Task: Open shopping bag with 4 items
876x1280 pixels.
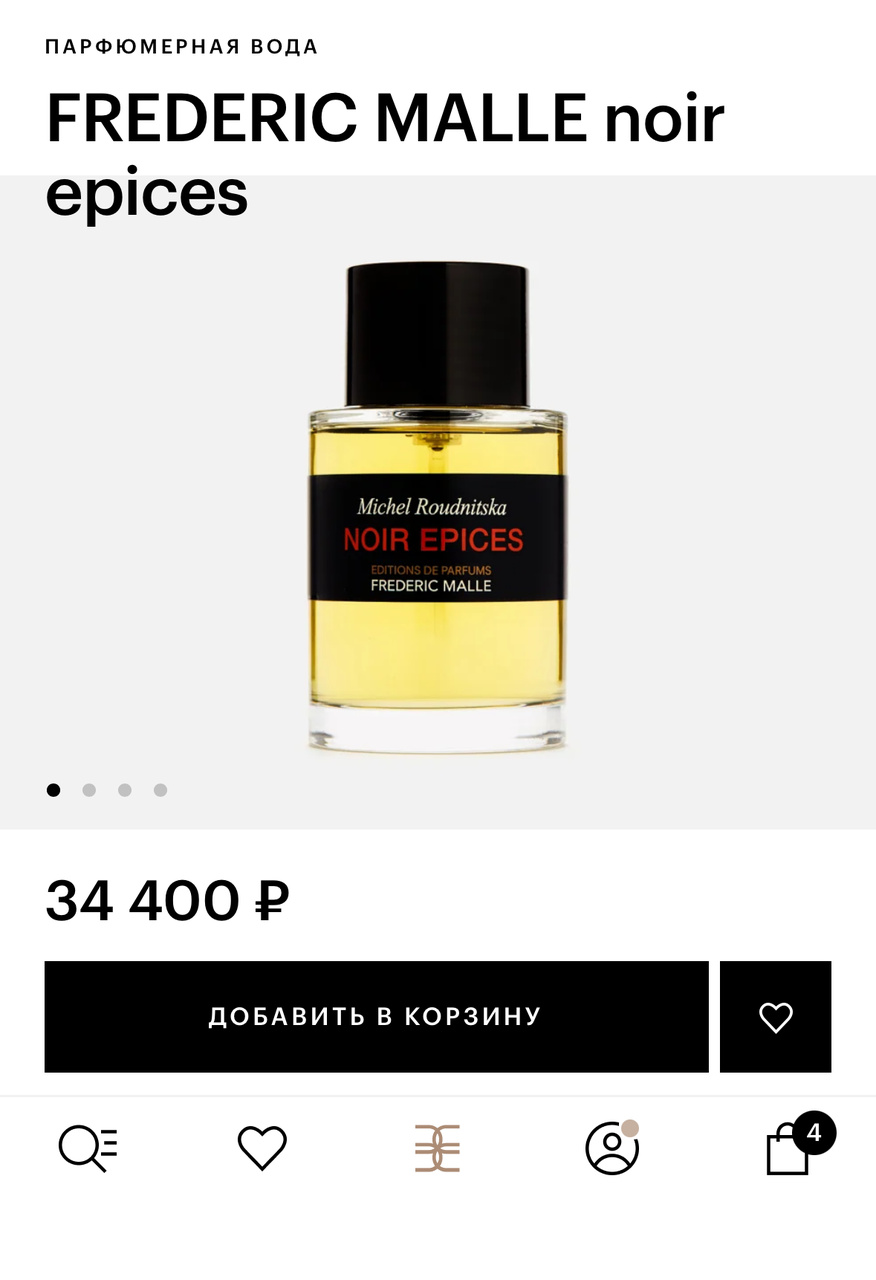Action: coord(790,1150)
